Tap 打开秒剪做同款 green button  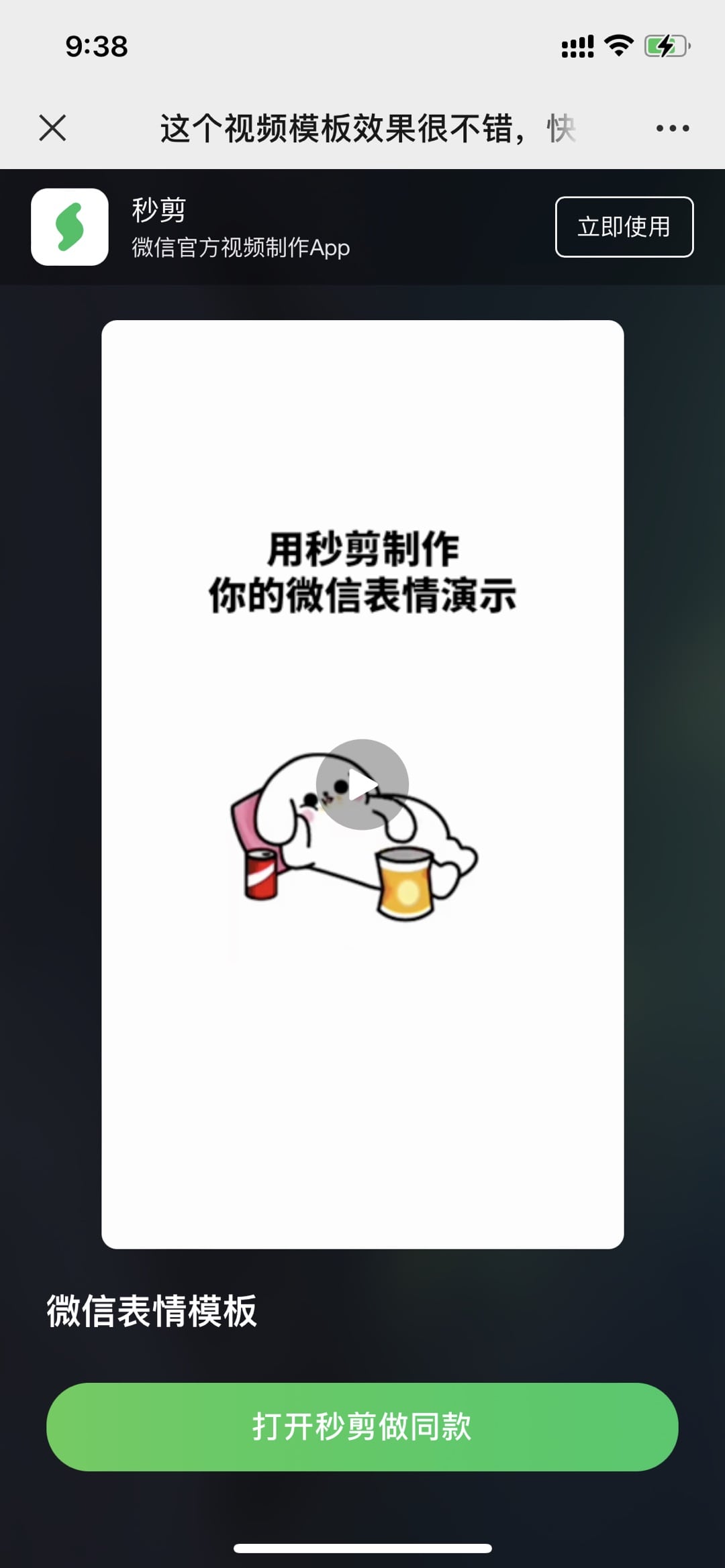[362, 1426]
